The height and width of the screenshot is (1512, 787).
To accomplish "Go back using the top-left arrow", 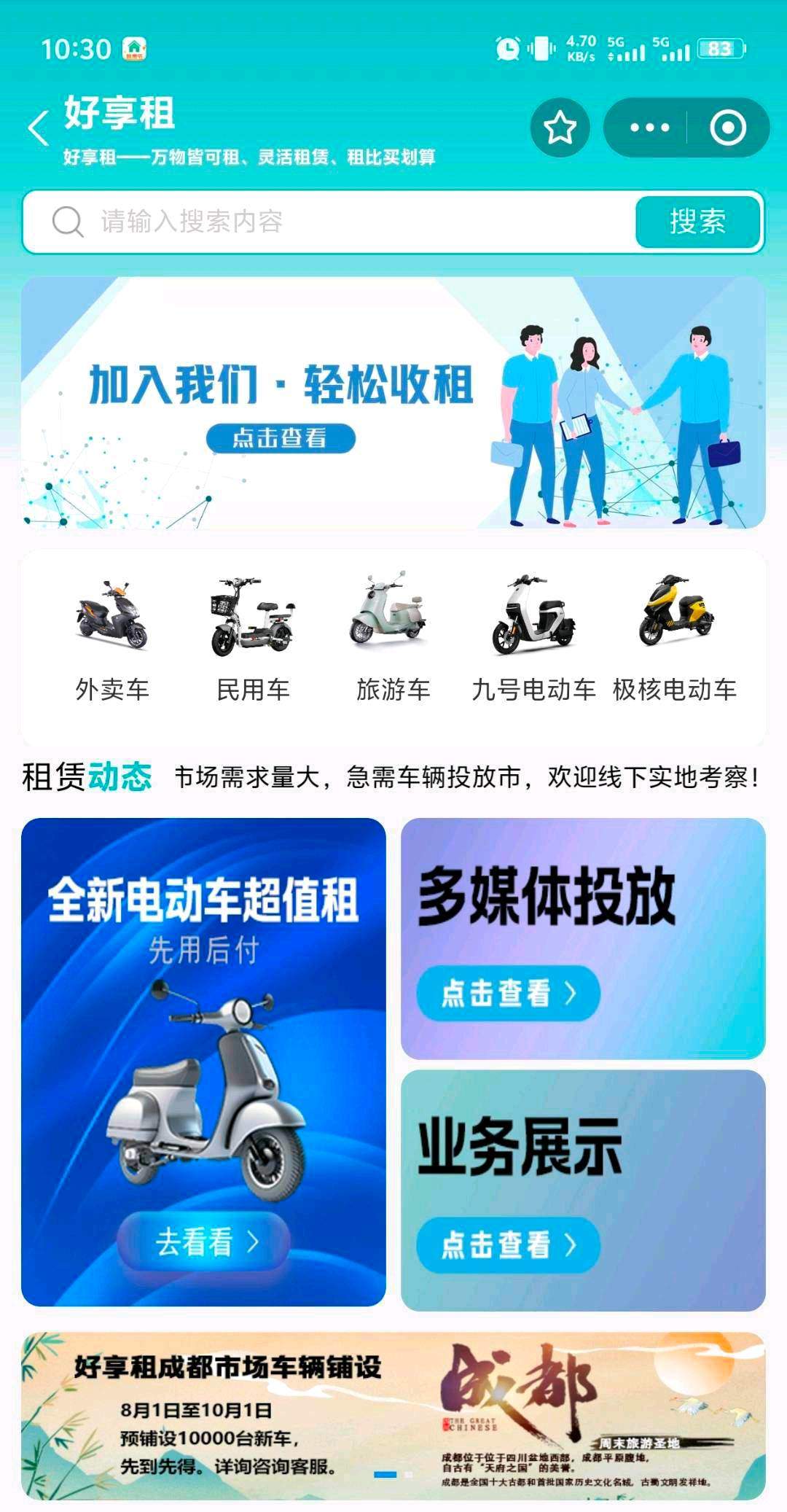I will coord(39,128).
